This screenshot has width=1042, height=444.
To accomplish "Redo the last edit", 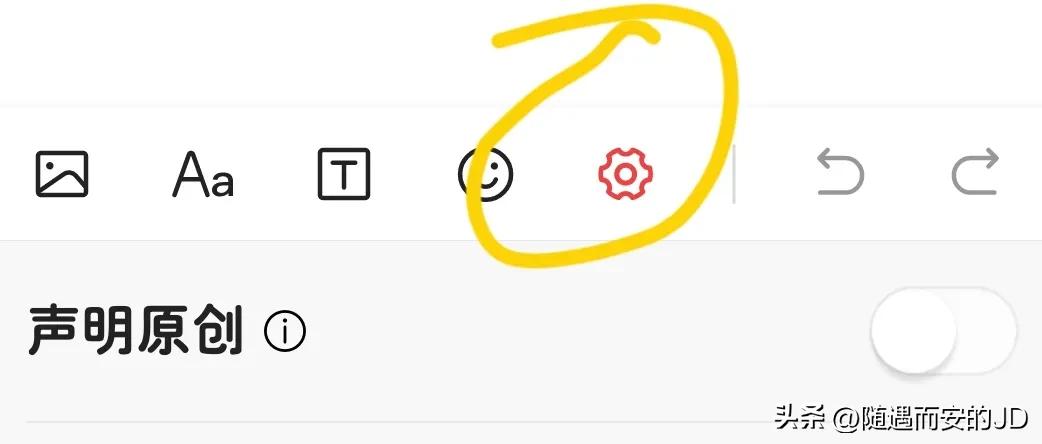I will click(x=974, y=172).
